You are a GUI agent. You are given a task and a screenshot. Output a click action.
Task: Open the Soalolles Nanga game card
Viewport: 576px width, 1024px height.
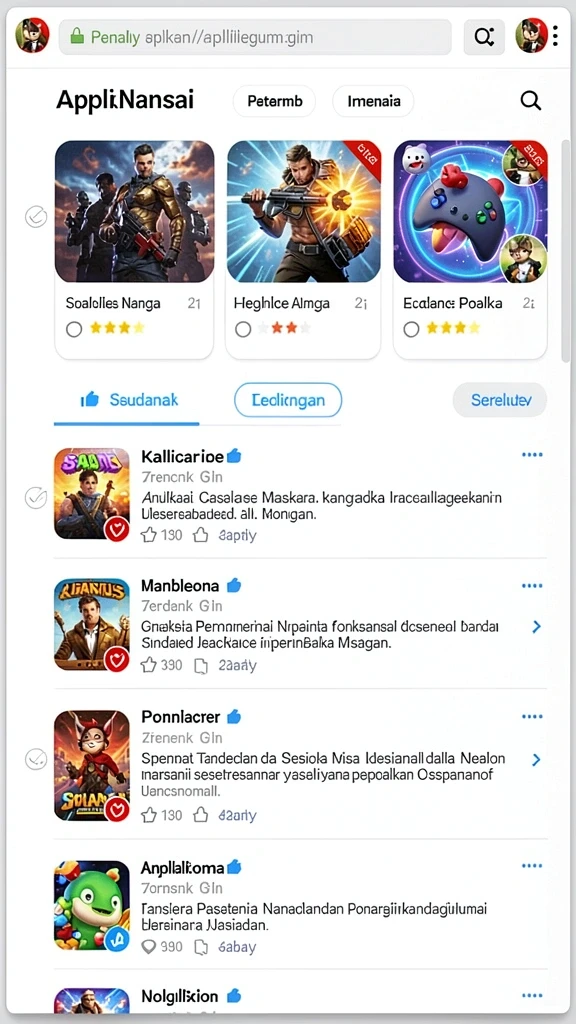coord(134,249)
